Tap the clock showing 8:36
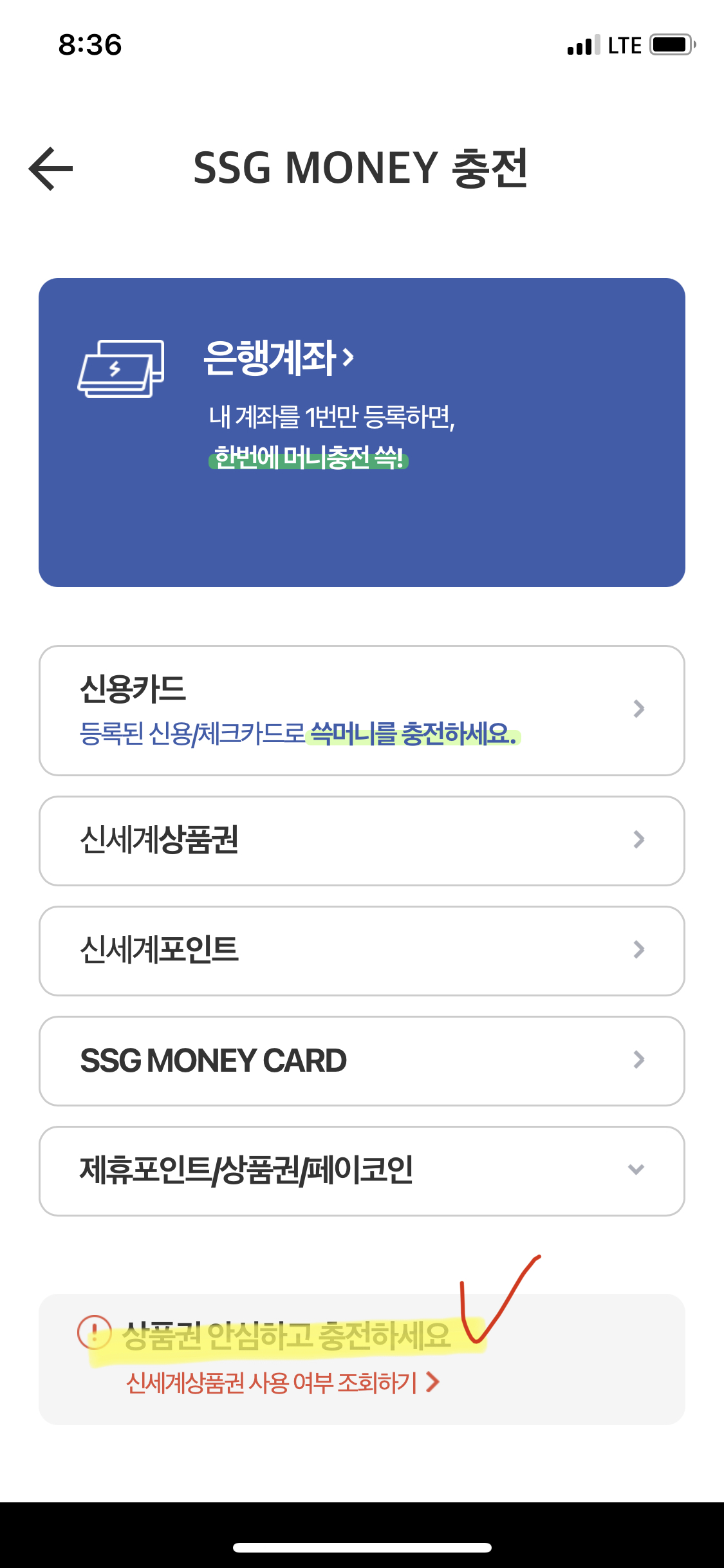Viewport: 724px width, 1568px height. point(90,45)
